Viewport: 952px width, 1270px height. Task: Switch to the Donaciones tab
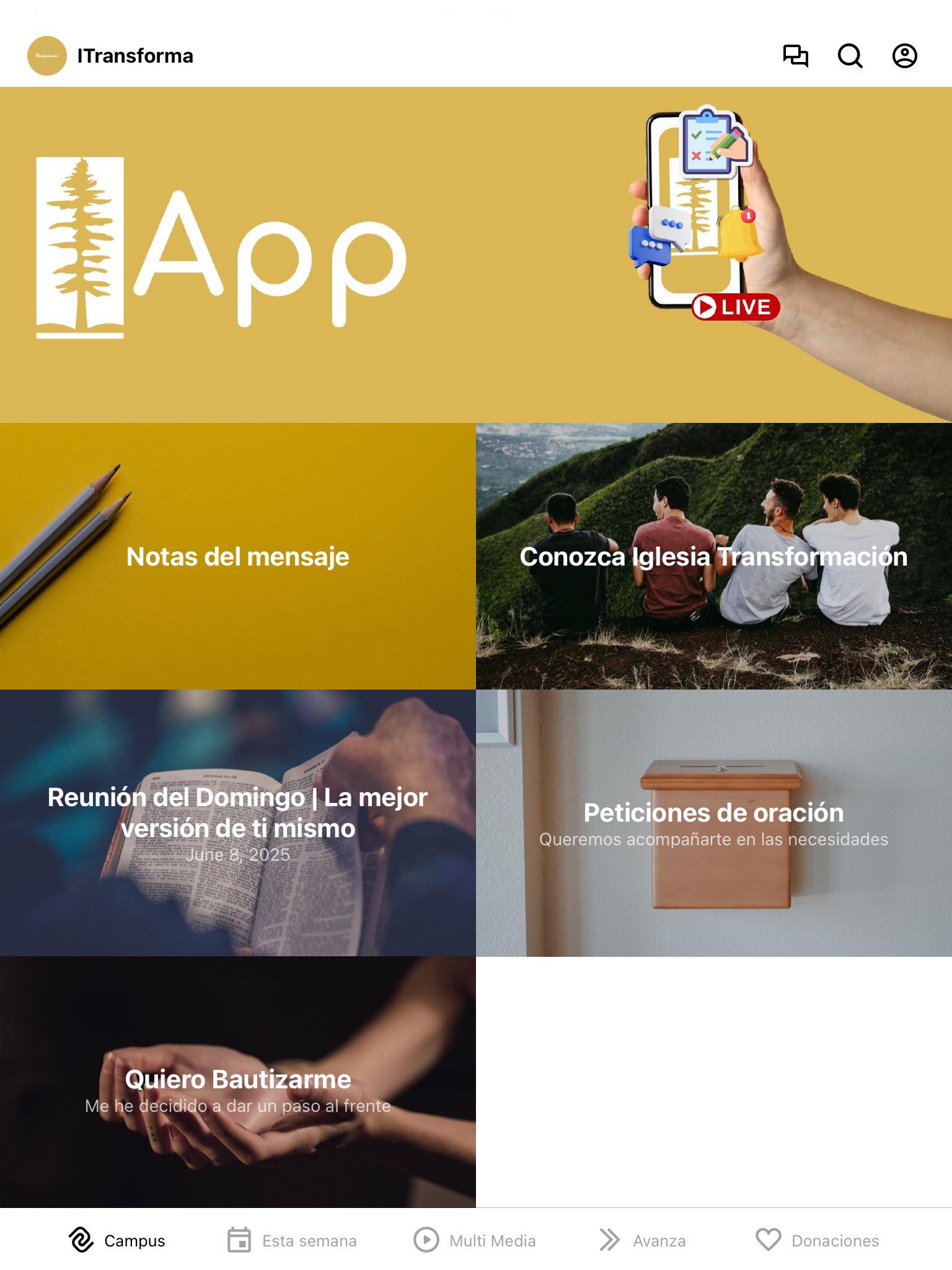click(818, 1240)
